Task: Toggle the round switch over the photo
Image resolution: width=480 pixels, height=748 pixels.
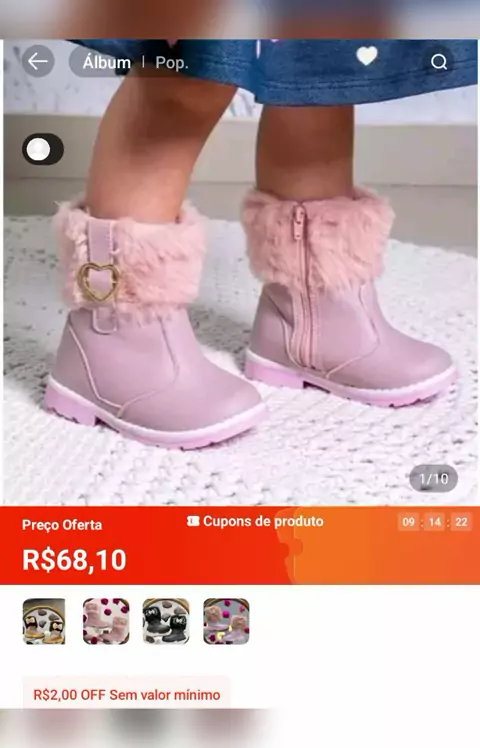Action: [x=42, y=149]
